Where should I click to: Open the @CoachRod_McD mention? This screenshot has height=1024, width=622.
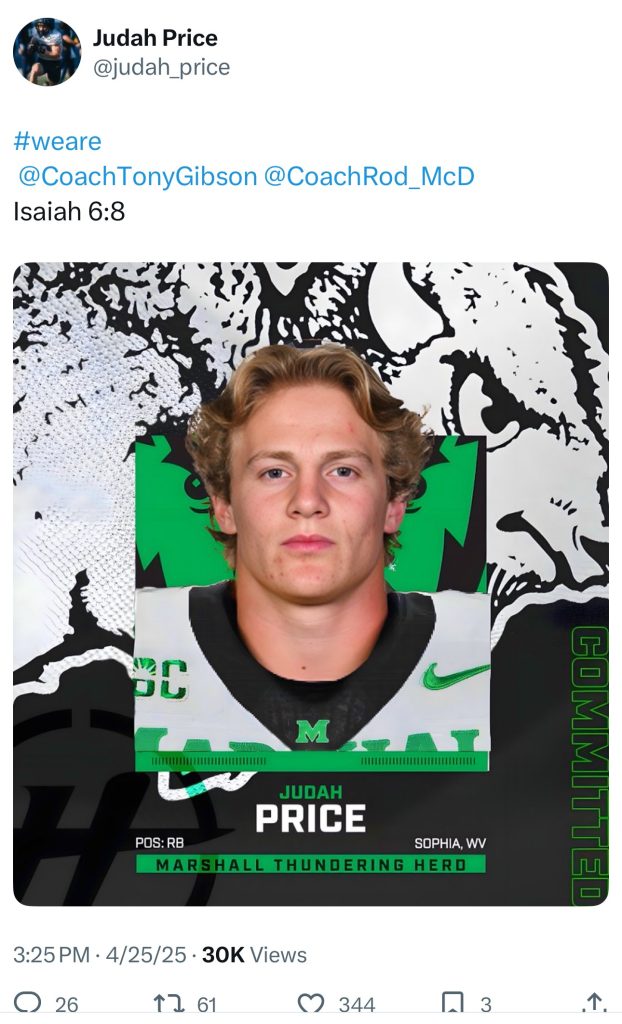click(x=369, y=177)
